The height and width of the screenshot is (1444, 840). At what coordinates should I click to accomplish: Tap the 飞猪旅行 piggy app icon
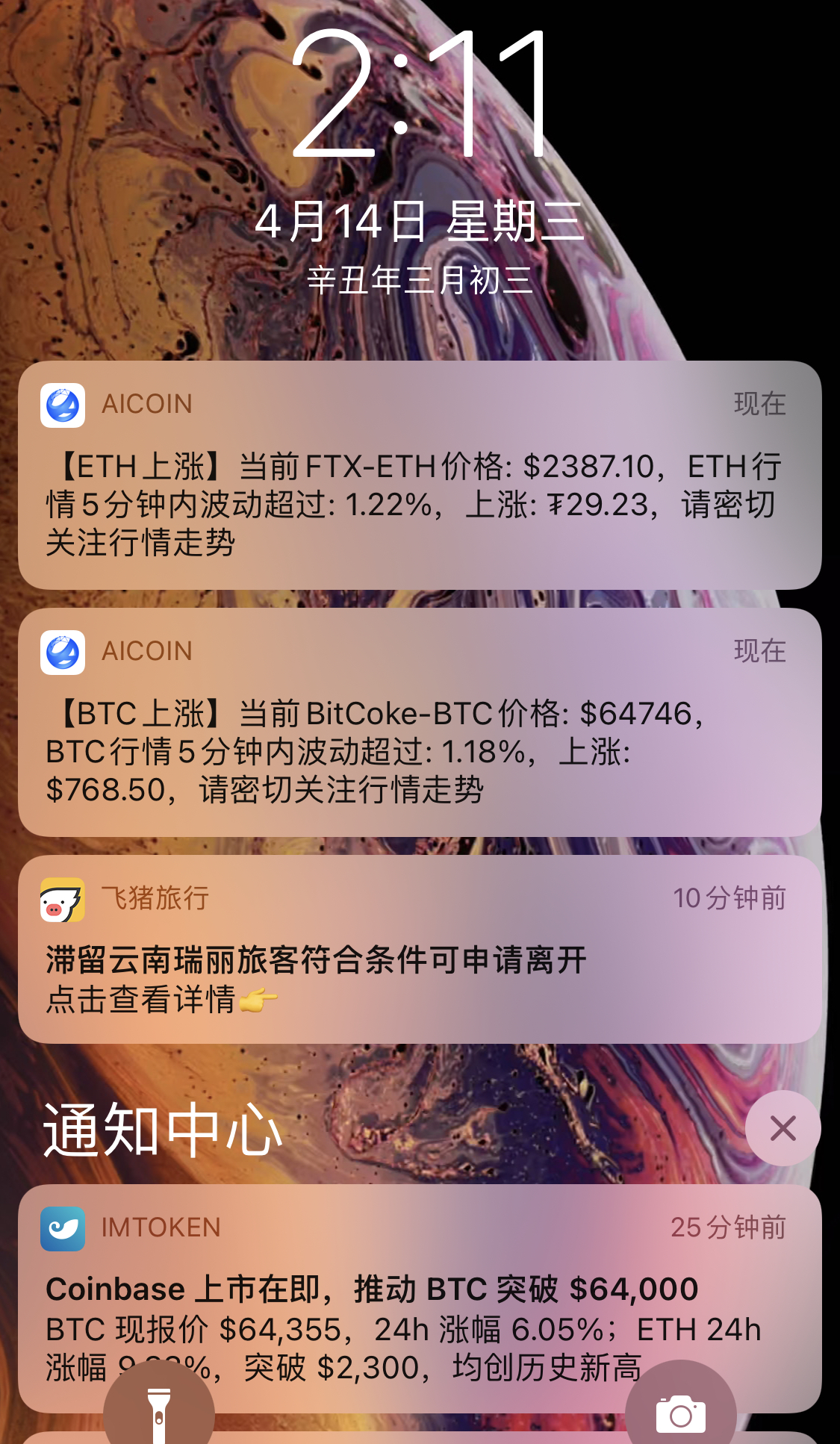click(63, 900)
